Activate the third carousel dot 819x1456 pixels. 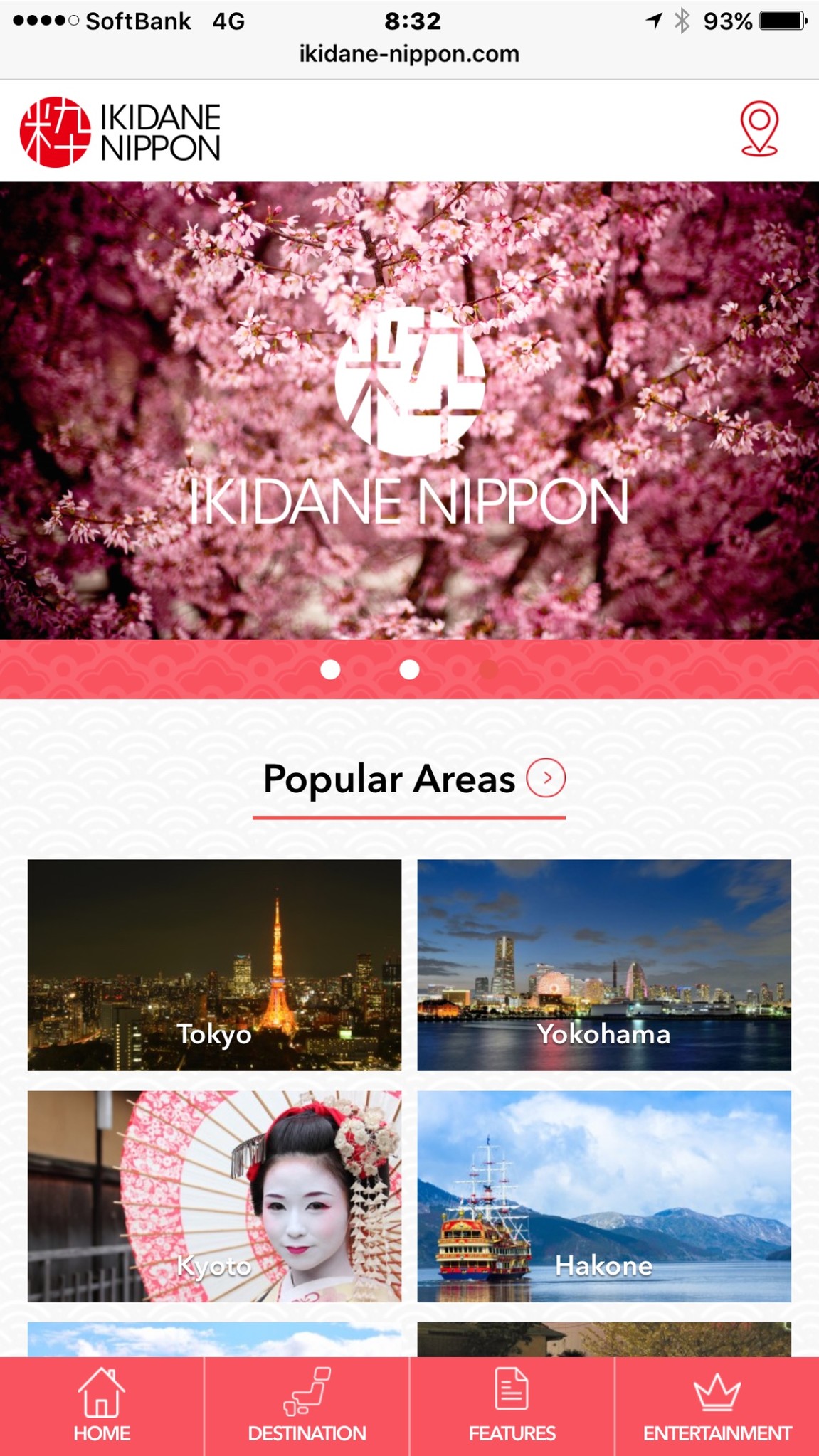click(x=489, y=669)
